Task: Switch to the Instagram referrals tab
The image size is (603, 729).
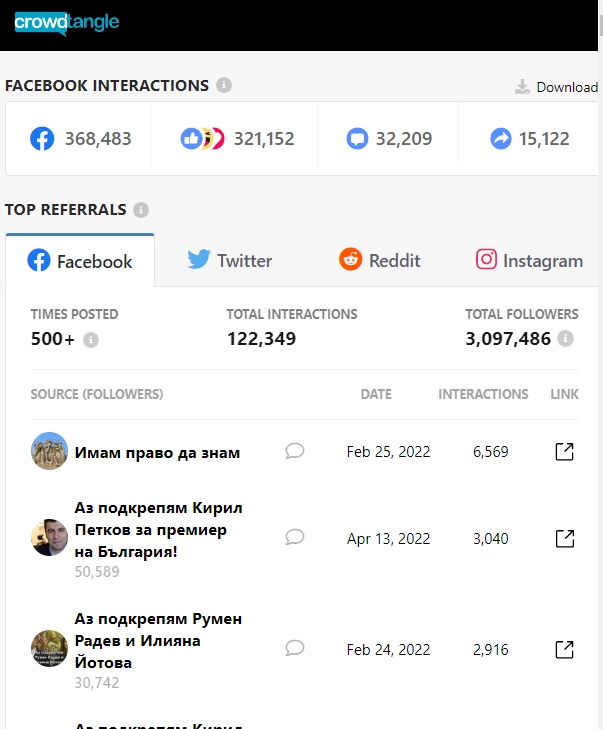Action: pos(529,261)
